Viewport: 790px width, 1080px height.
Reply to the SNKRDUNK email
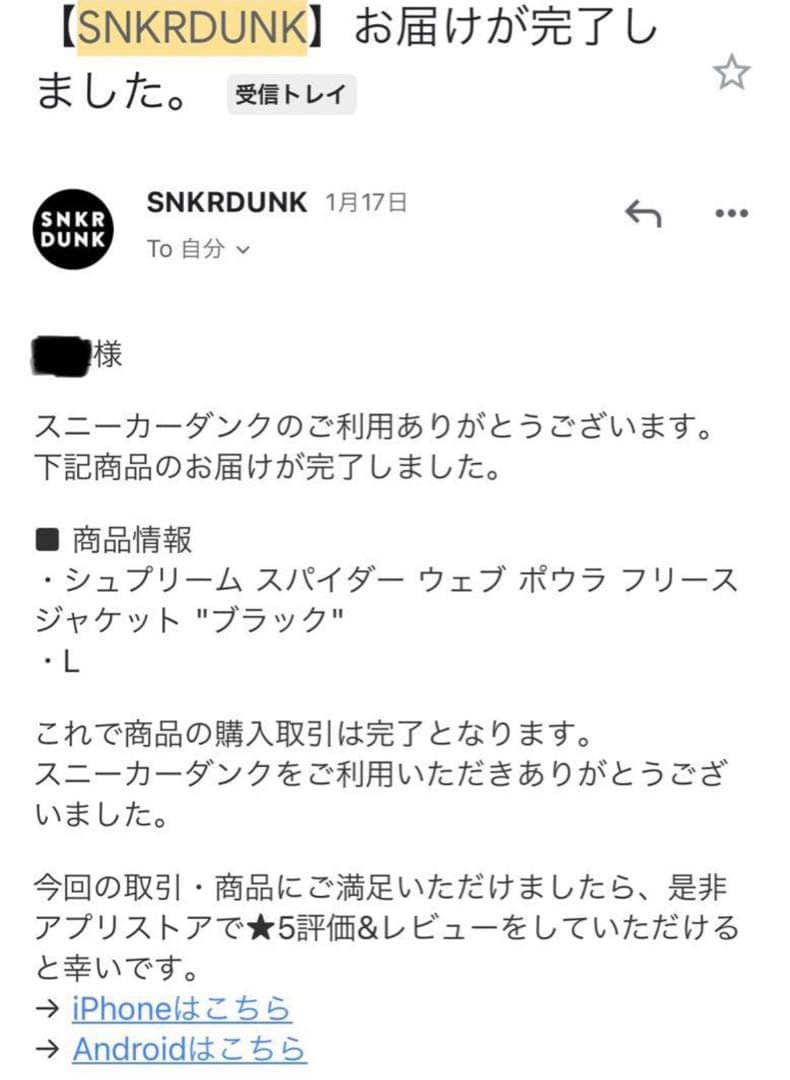[643, 213]
